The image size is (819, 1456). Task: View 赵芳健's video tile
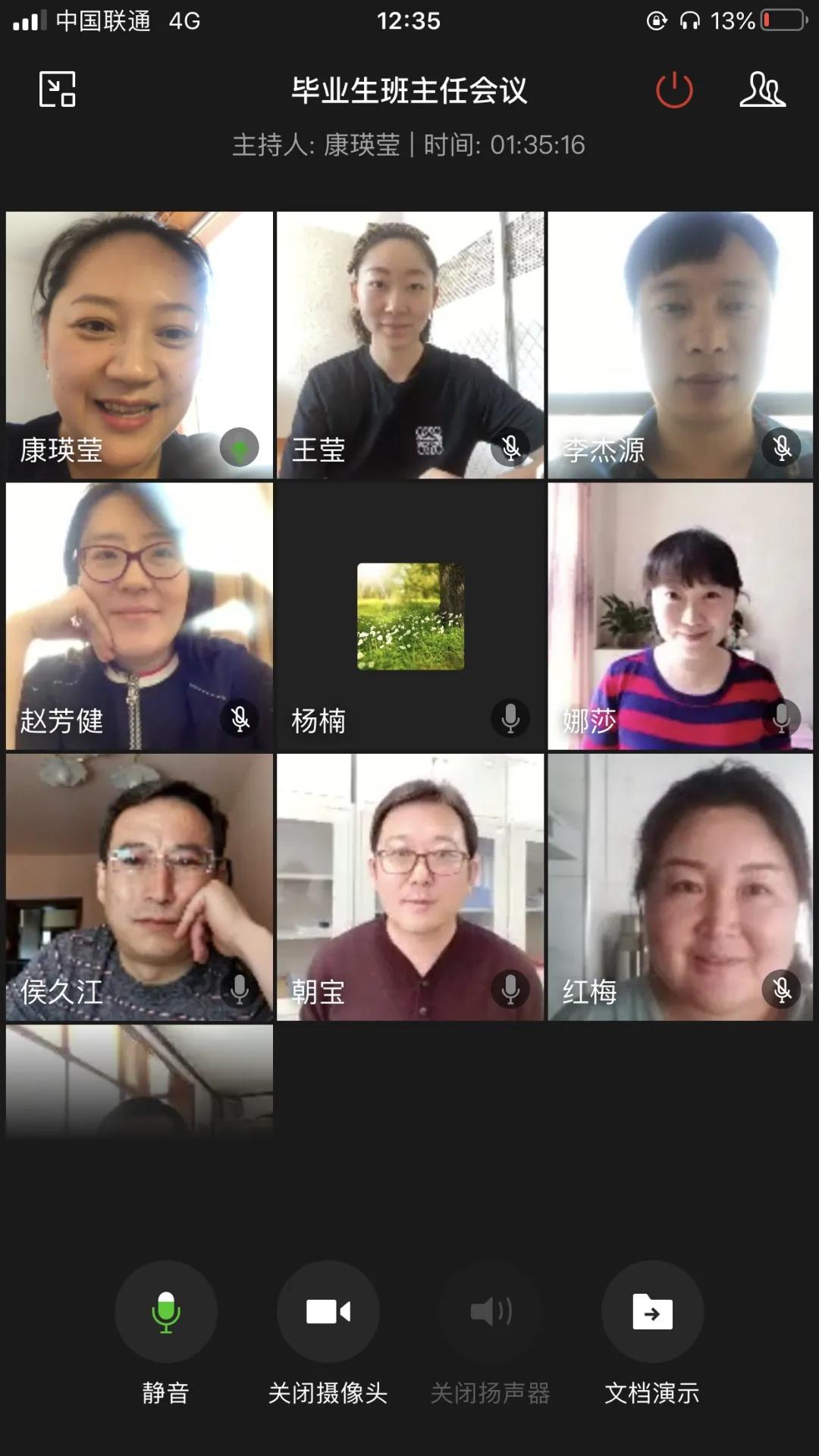(140, 616)
